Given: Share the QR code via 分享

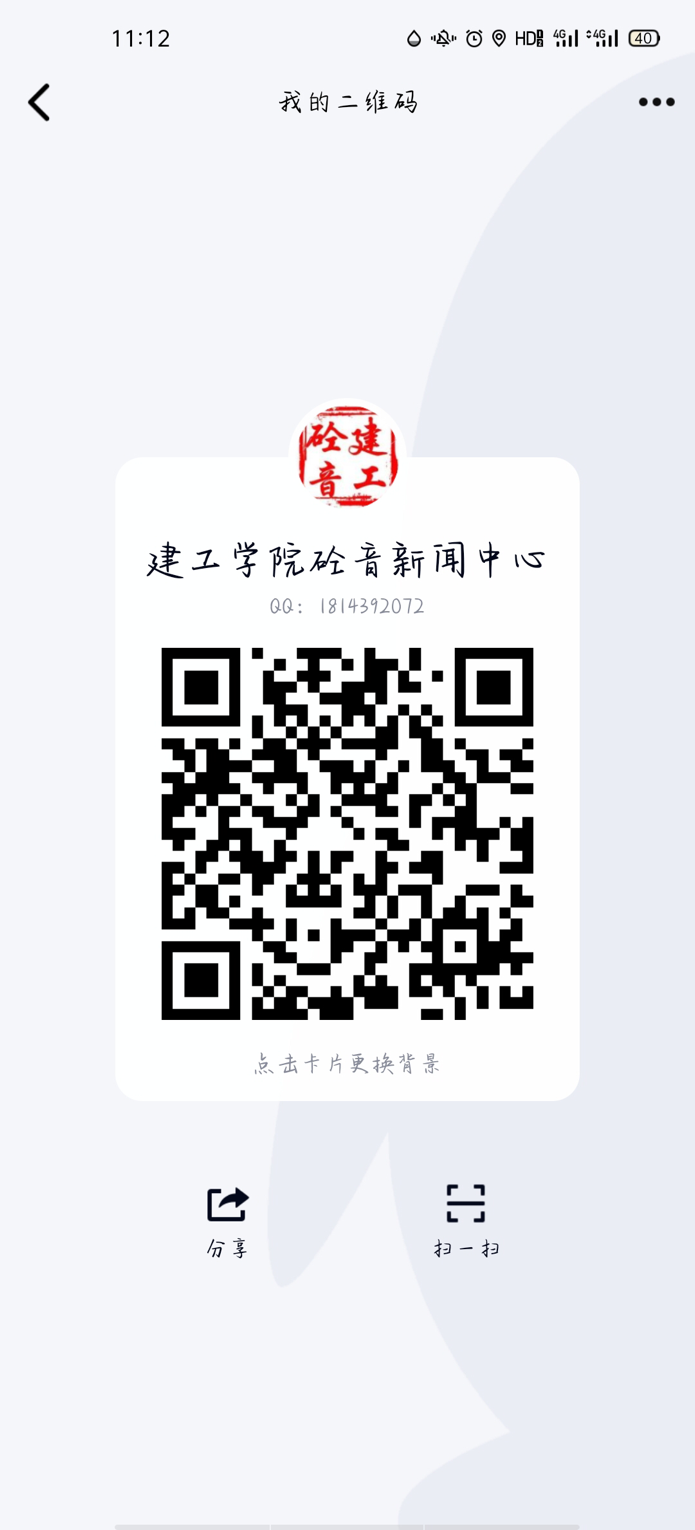Looking at the screenshot, I should (227, 1221).
